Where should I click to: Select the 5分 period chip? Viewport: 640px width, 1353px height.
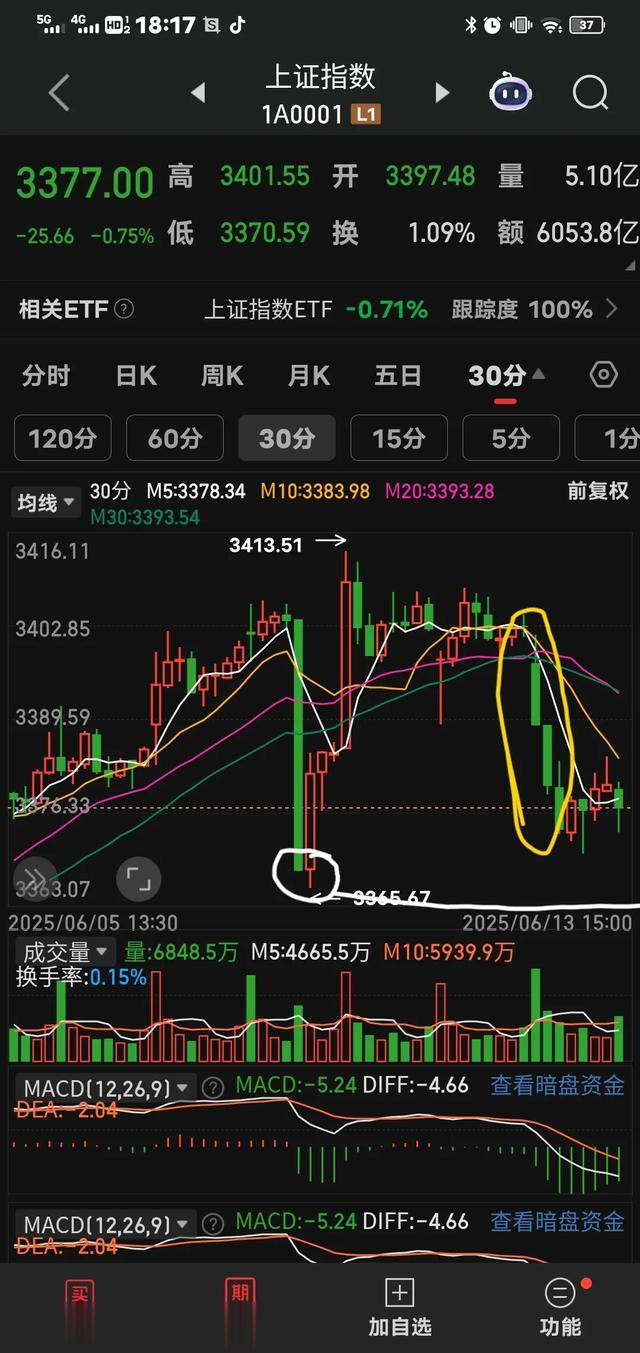(511, 438)
